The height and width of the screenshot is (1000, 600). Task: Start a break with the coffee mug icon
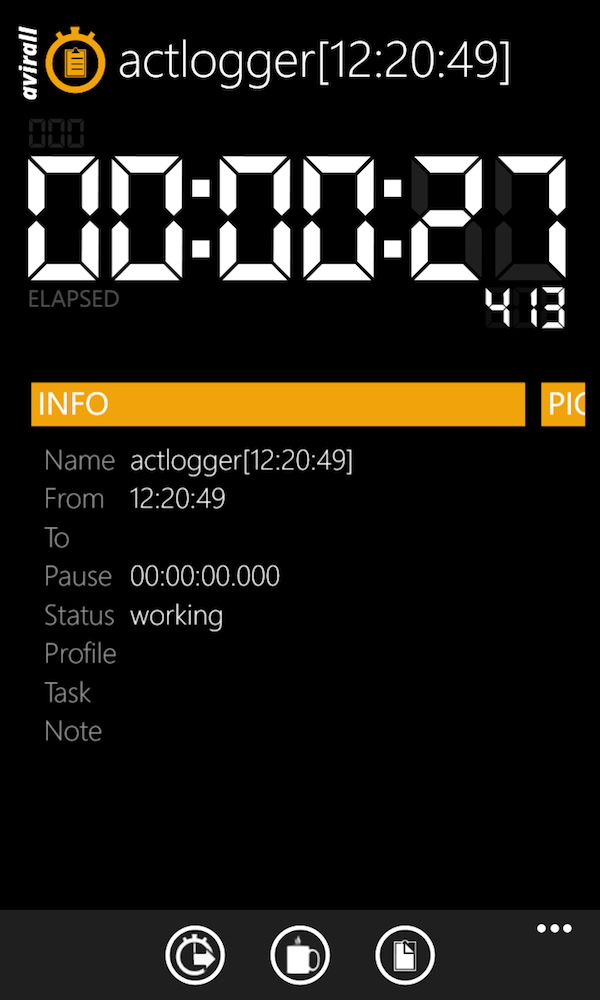[x=300, y=956]
